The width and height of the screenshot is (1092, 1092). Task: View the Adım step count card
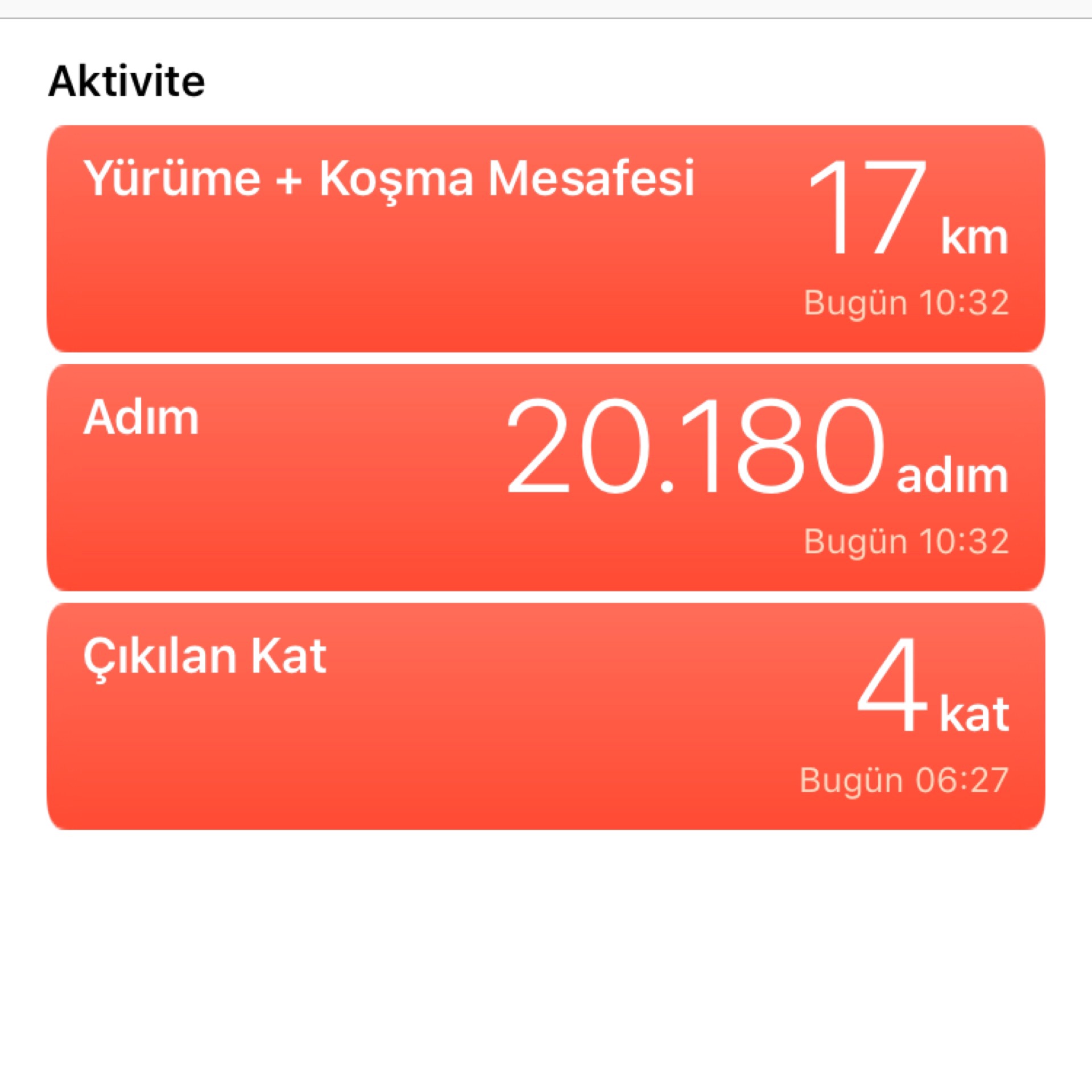pyautogui.click(x=545, y=478)
